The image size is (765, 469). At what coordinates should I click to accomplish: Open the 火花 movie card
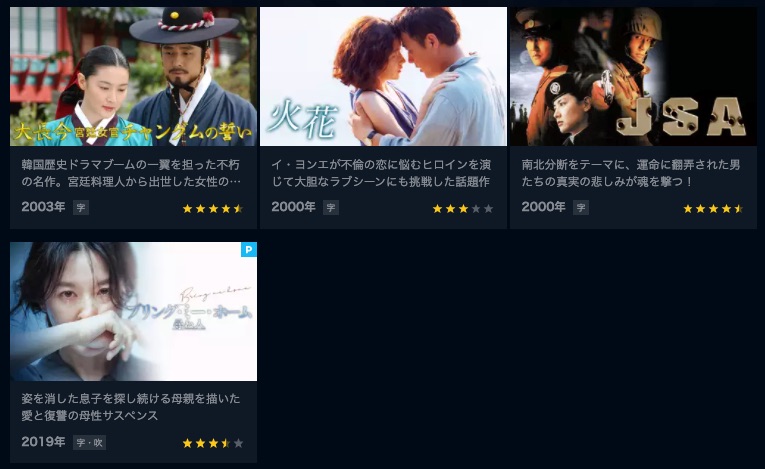[x=383, y=78]
